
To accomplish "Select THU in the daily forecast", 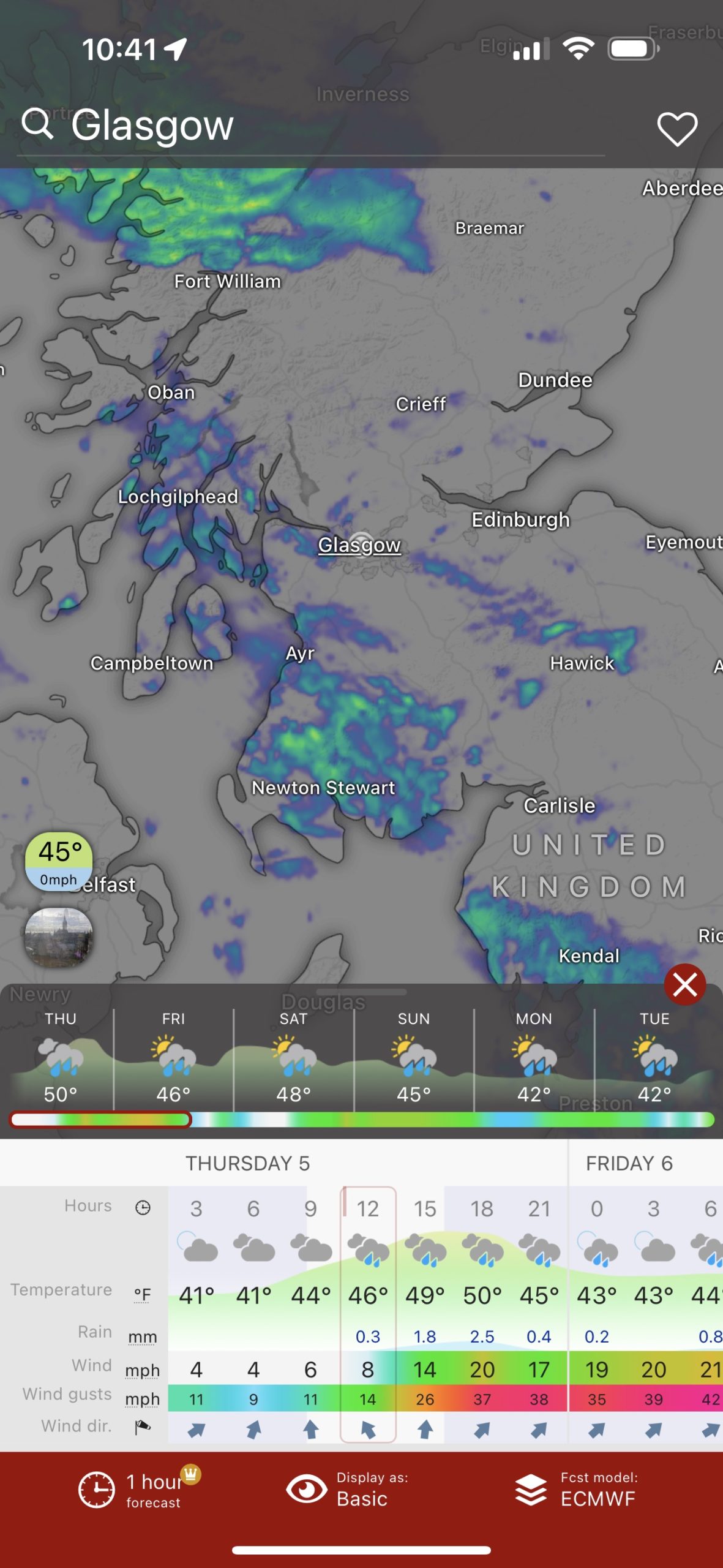I will click(x=60, y=1058).
